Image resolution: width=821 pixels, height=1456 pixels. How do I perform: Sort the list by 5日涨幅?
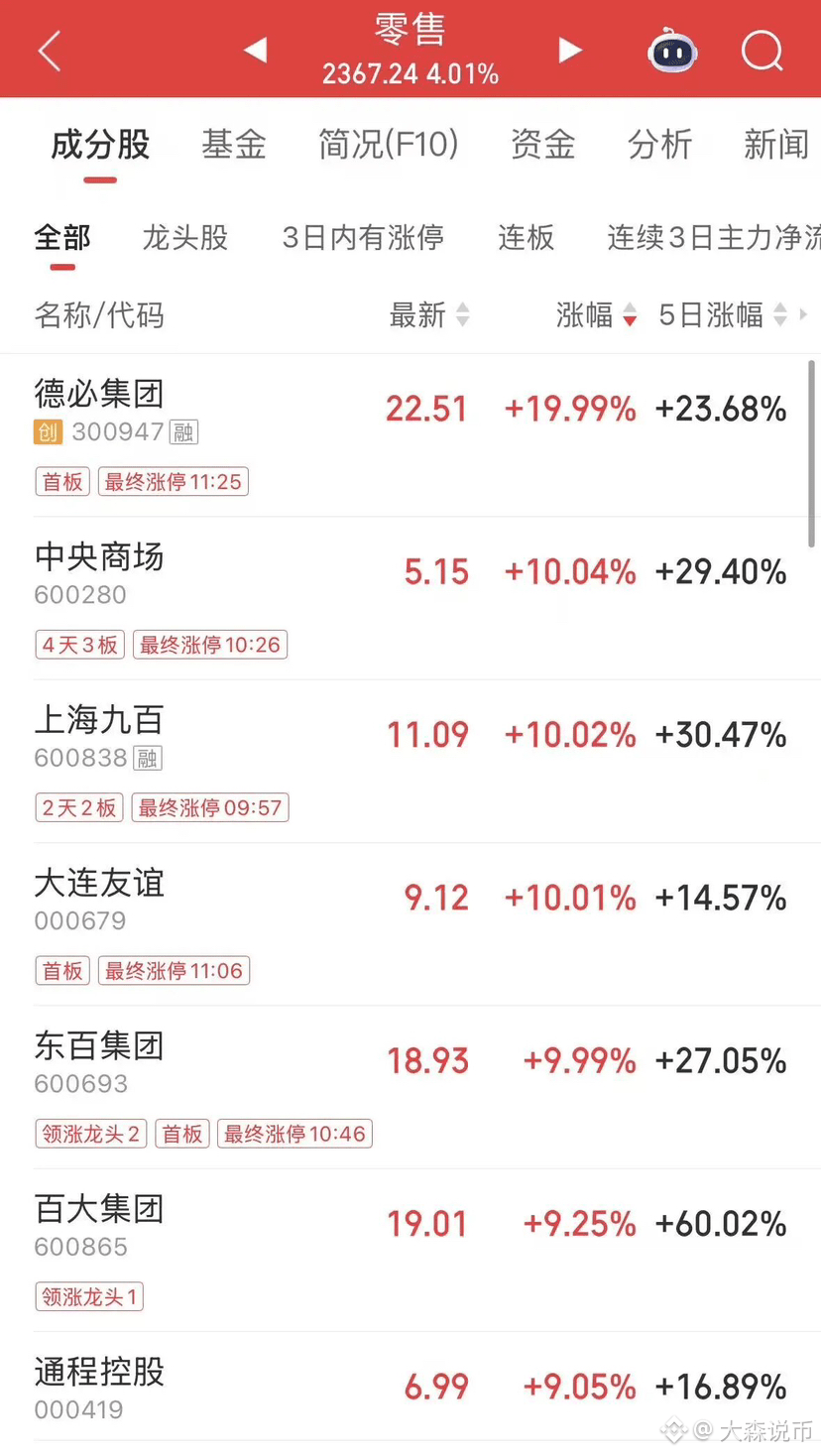coord(722,315)
